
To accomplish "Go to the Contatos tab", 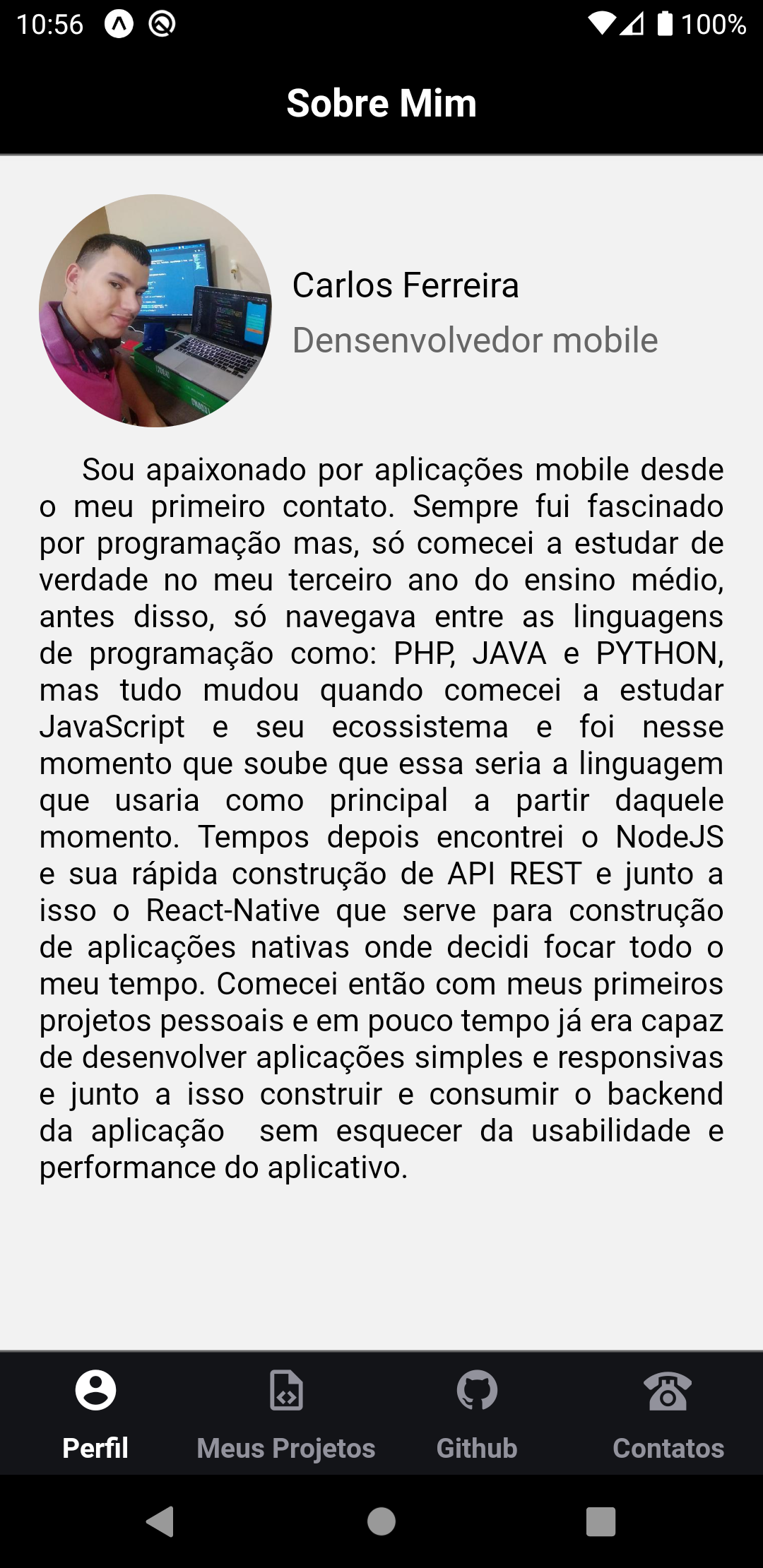I will point(668,1414).
